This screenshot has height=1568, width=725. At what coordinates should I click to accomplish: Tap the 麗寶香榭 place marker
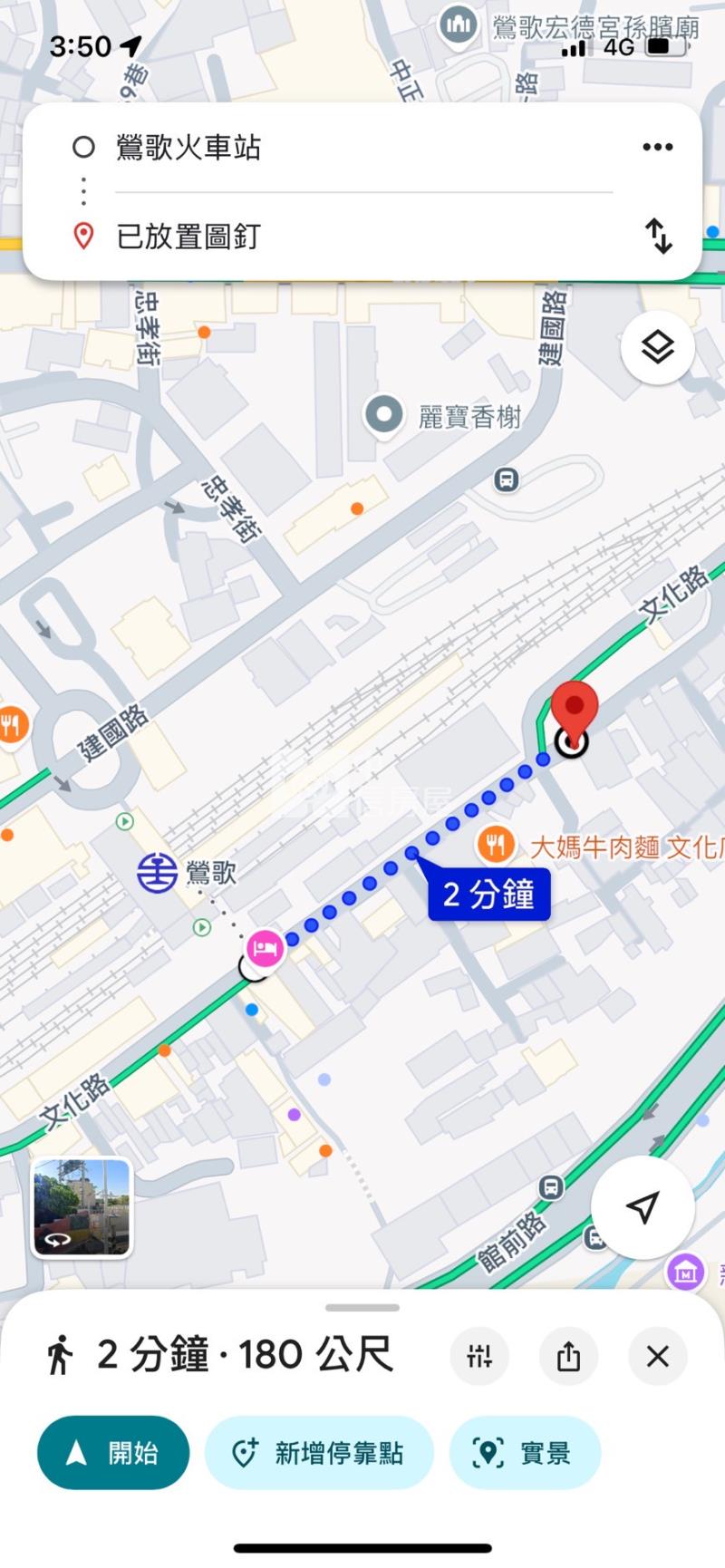coord(384,416)
